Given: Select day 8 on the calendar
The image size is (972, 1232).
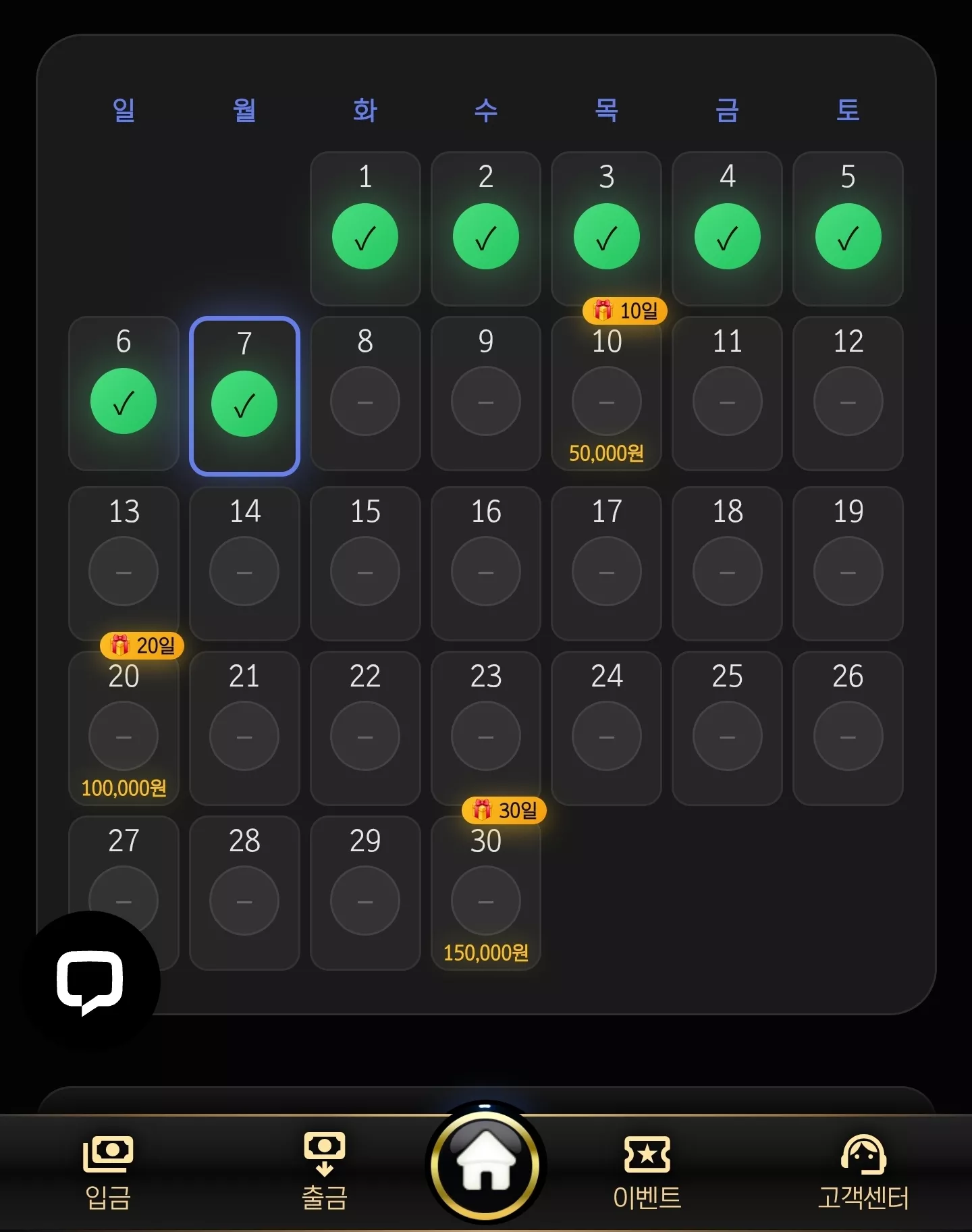Looking at the screenshot, I should click(x=365, y=394).
